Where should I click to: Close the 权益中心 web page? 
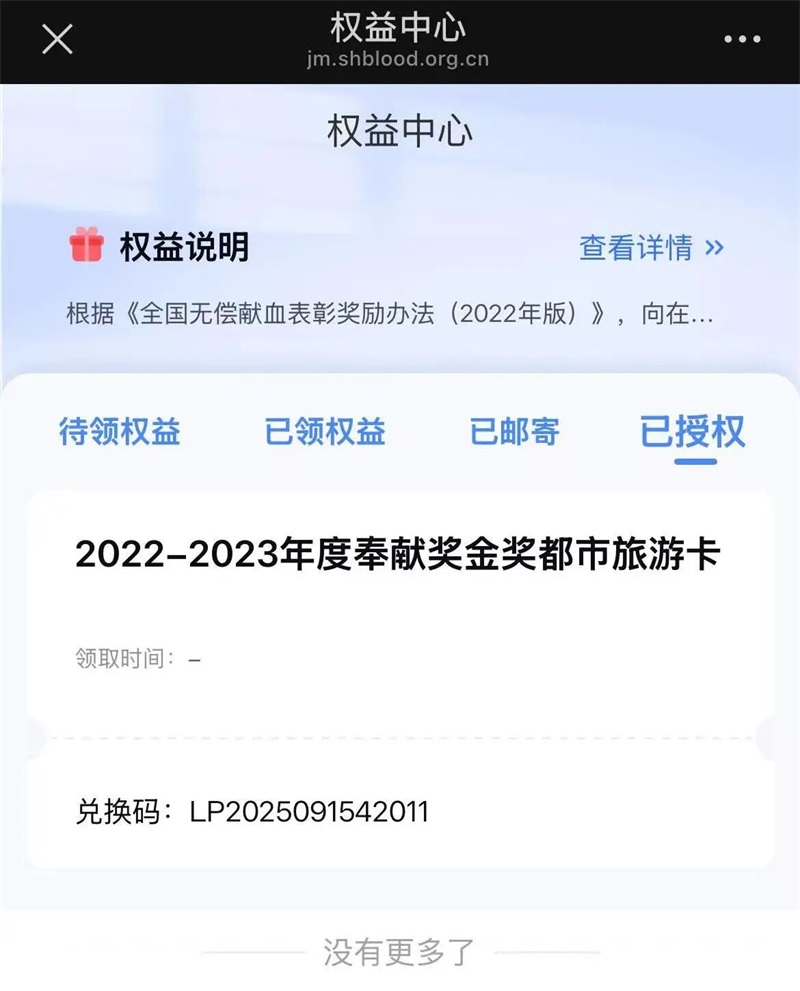57,39
